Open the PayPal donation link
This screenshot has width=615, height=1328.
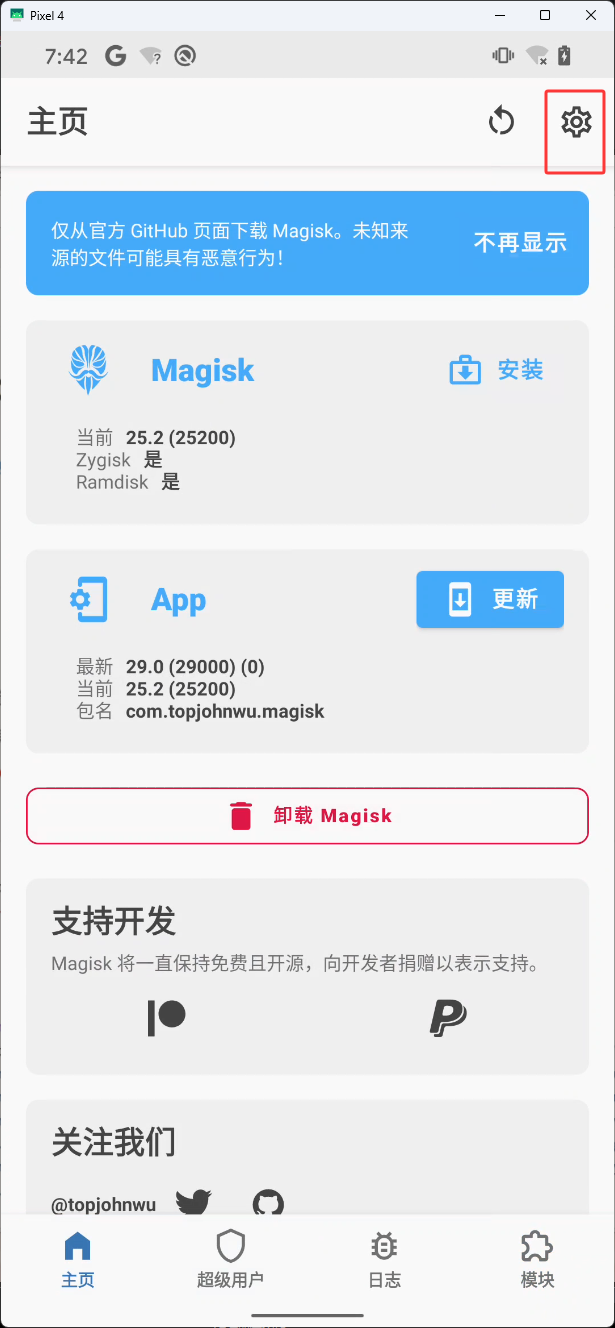pos(448,1017)
